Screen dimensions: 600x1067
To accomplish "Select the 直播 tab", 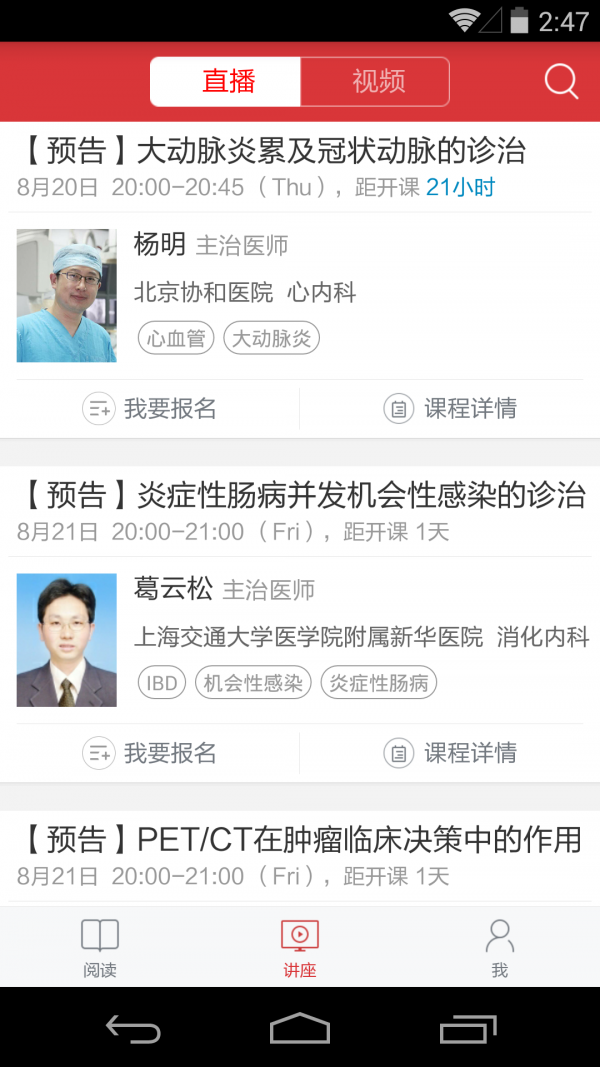I will (226, 82).
